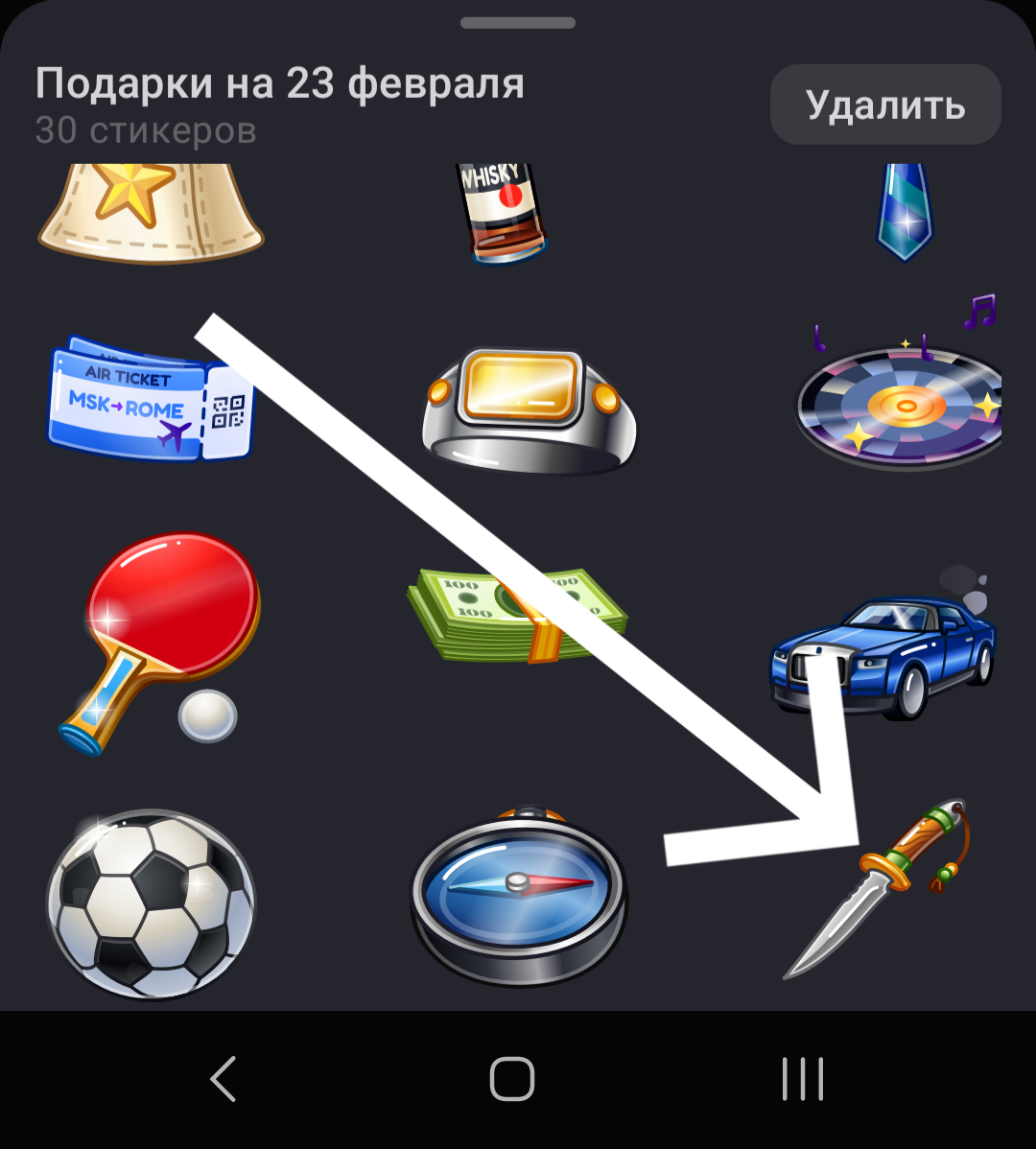Choose the knife sticker
The height and width of the screenshot is (1149, 1036).
(873, 887)
